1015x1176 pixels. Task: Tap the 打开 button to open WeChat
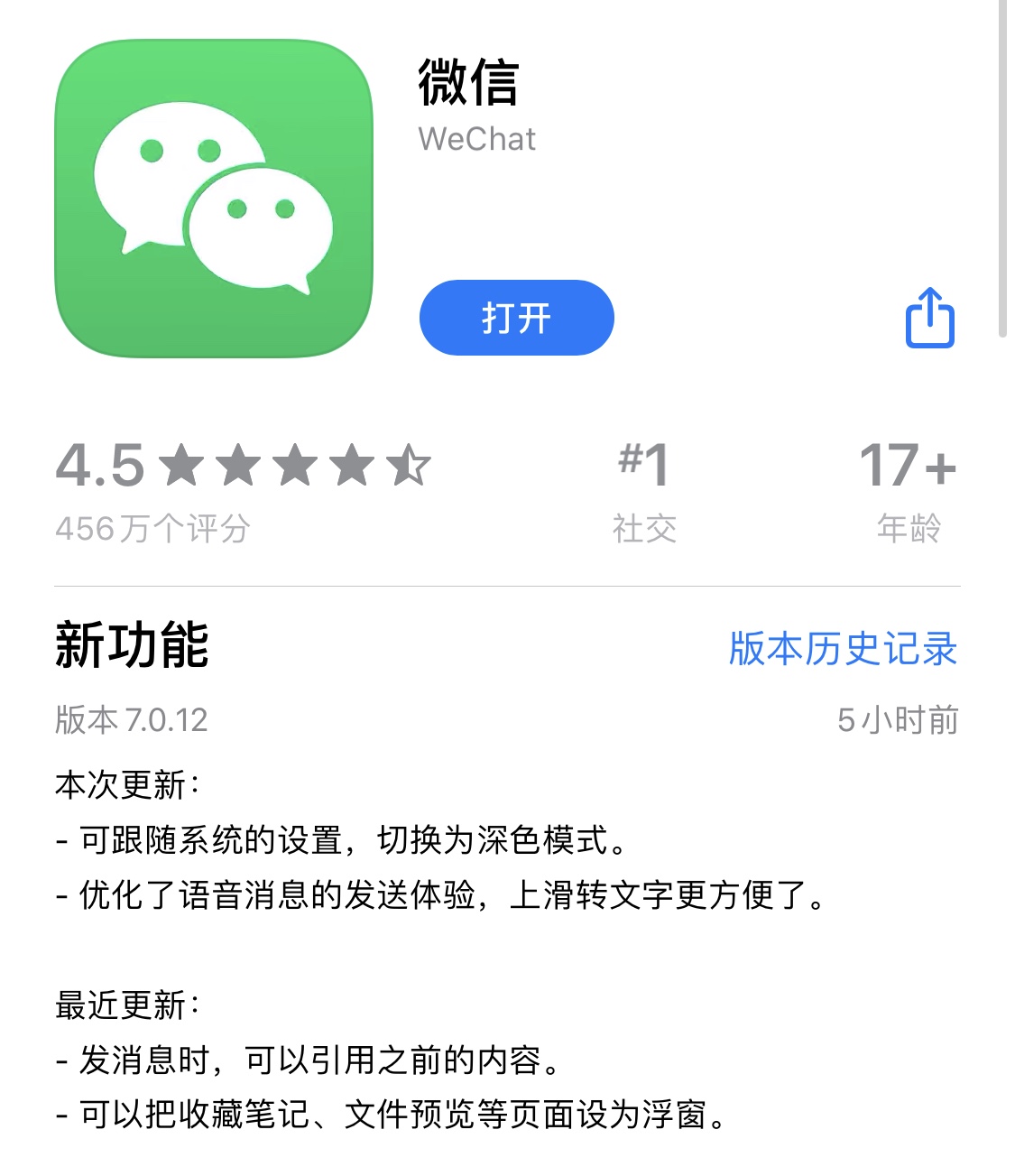pos(516,318)
